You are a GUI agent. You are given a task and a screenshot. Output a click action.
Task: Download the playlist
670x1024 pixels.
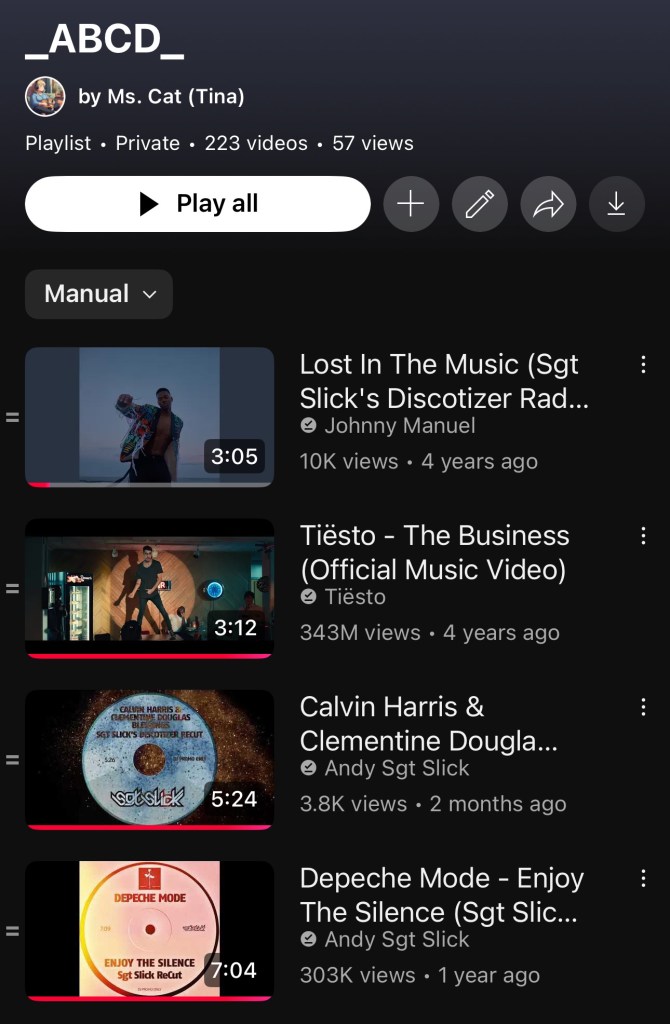tap(616, 204)
